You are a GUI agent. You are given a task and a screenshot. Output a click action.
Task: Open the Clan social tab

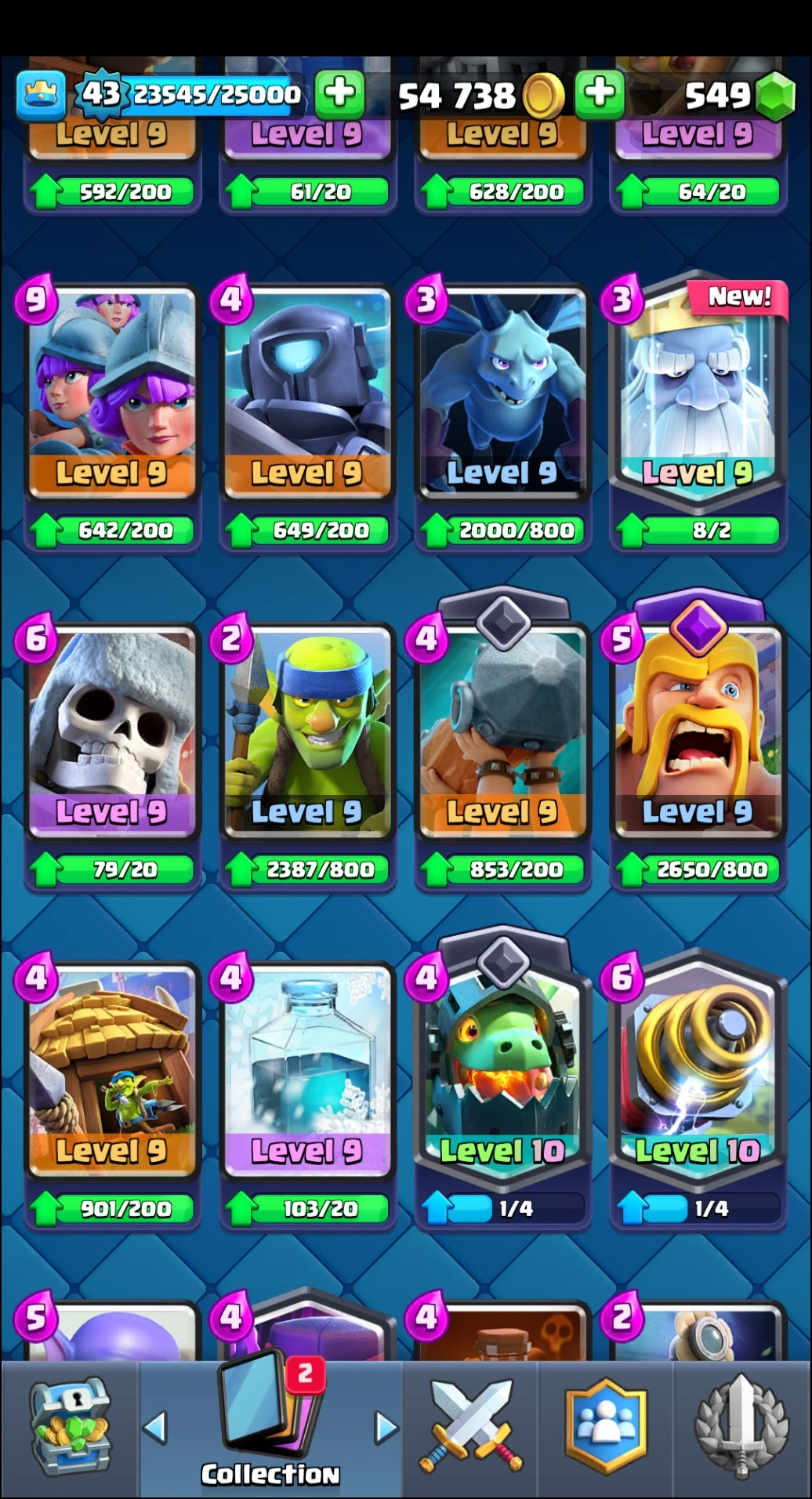click(x=606, y=1428)
